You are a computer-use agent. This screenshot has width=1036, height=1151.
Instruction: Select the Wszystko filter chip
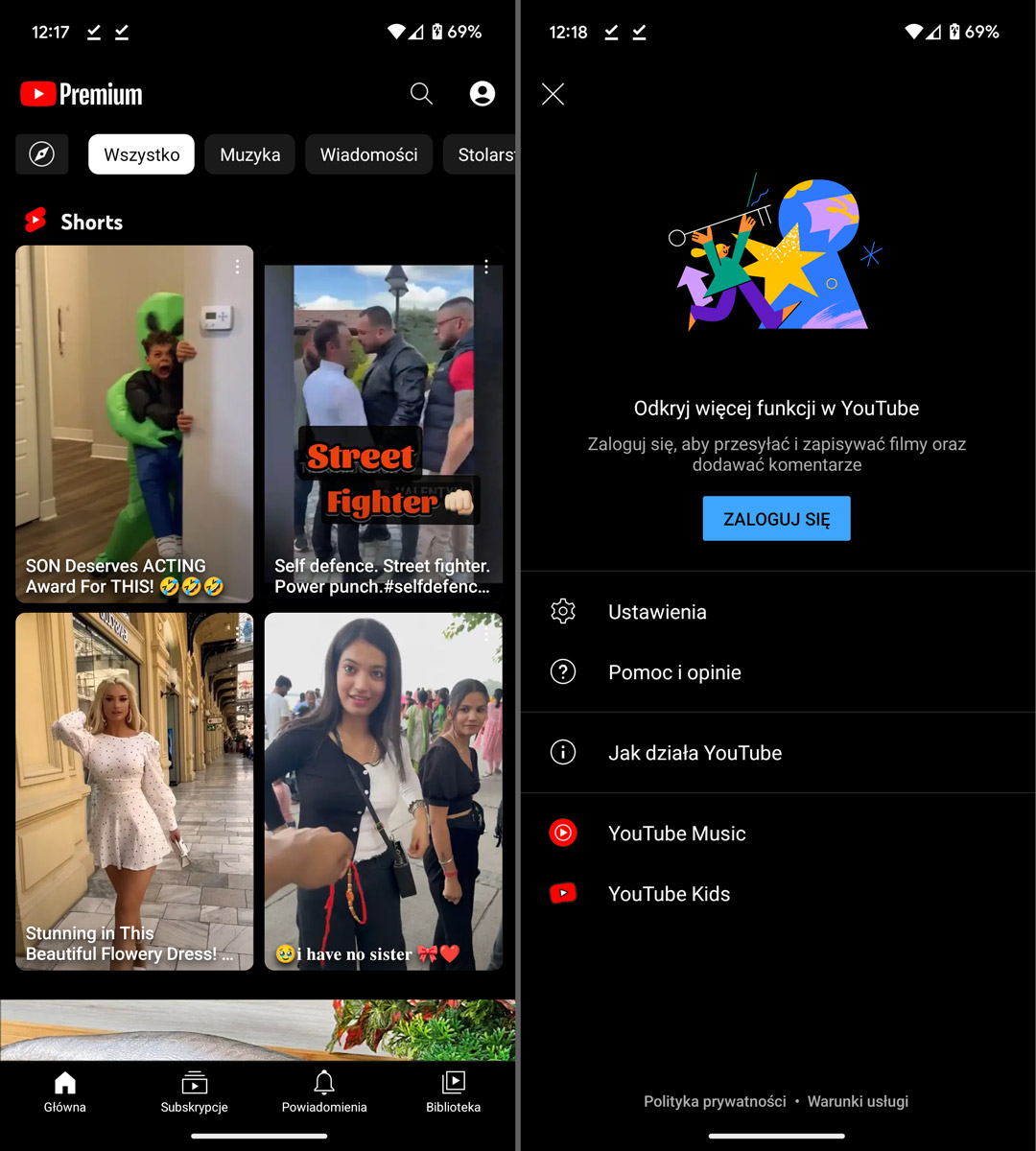(x=142, y=154)
